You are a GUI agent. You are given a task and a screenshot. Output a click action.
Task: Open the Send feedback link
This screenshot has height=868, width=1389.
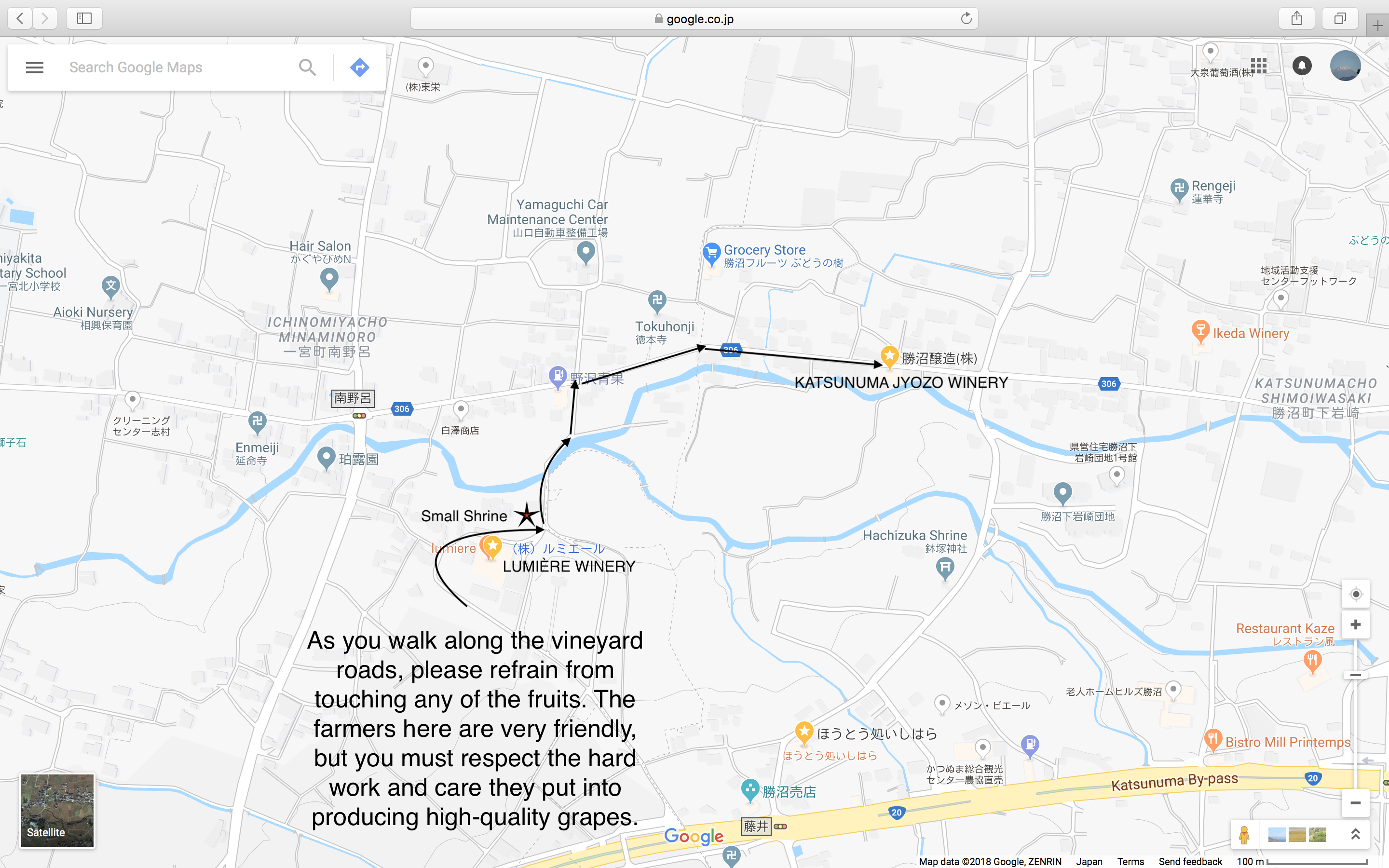(x=1190, y=861)
